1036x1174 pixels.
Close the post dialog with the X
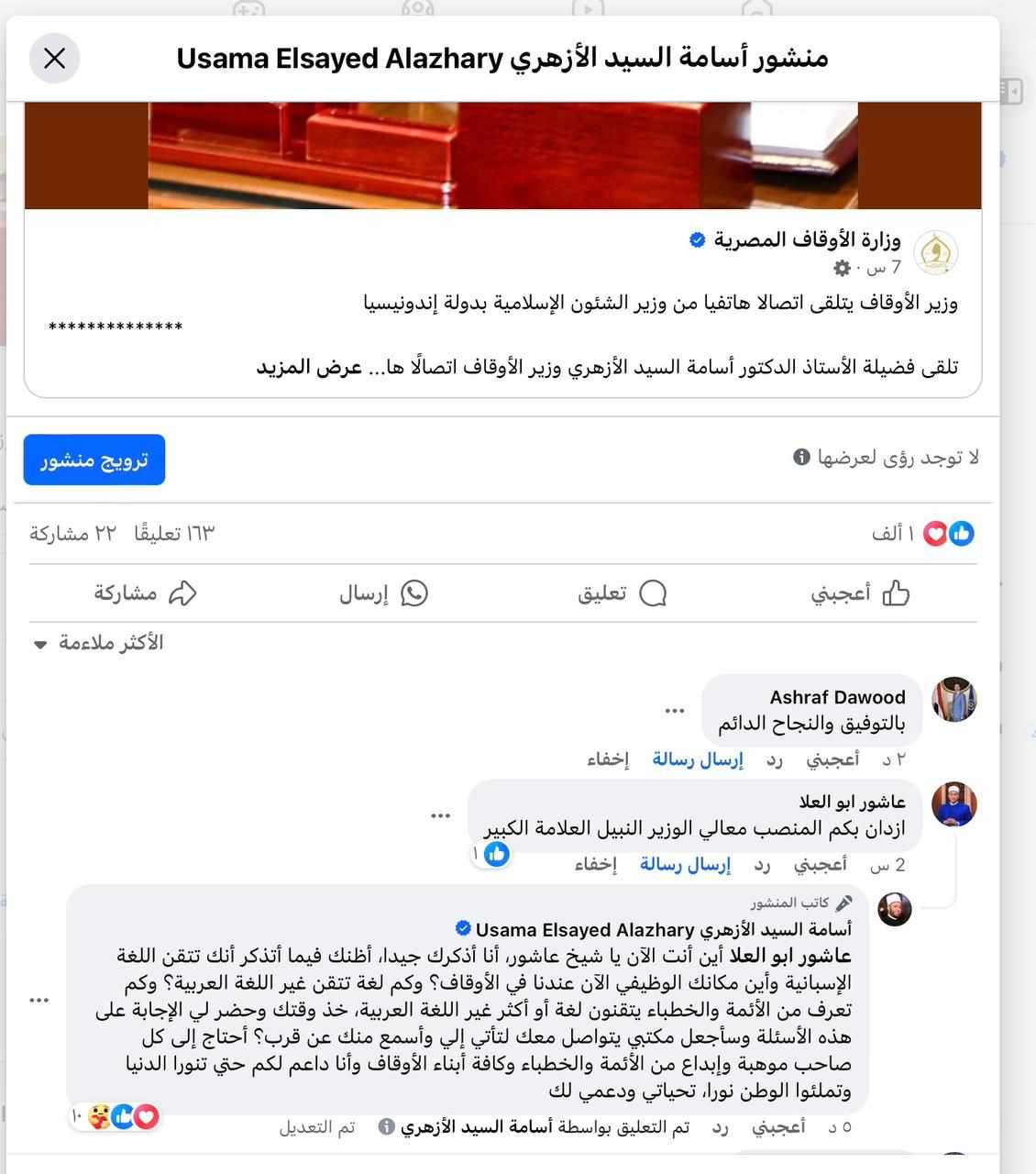pos(55,59)
